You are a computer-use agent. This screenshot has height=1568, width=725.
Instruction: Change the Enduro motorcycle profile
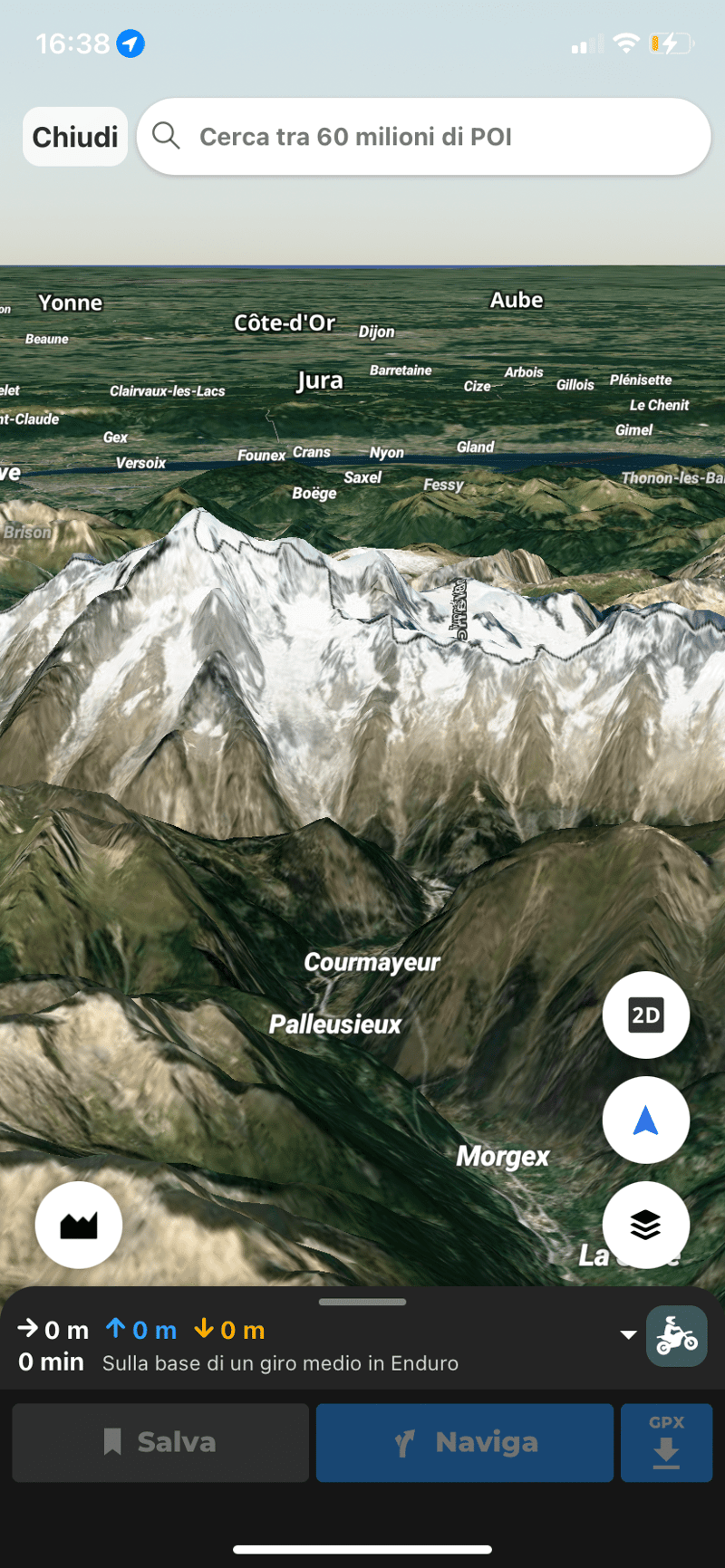[x=676, y=1336]
